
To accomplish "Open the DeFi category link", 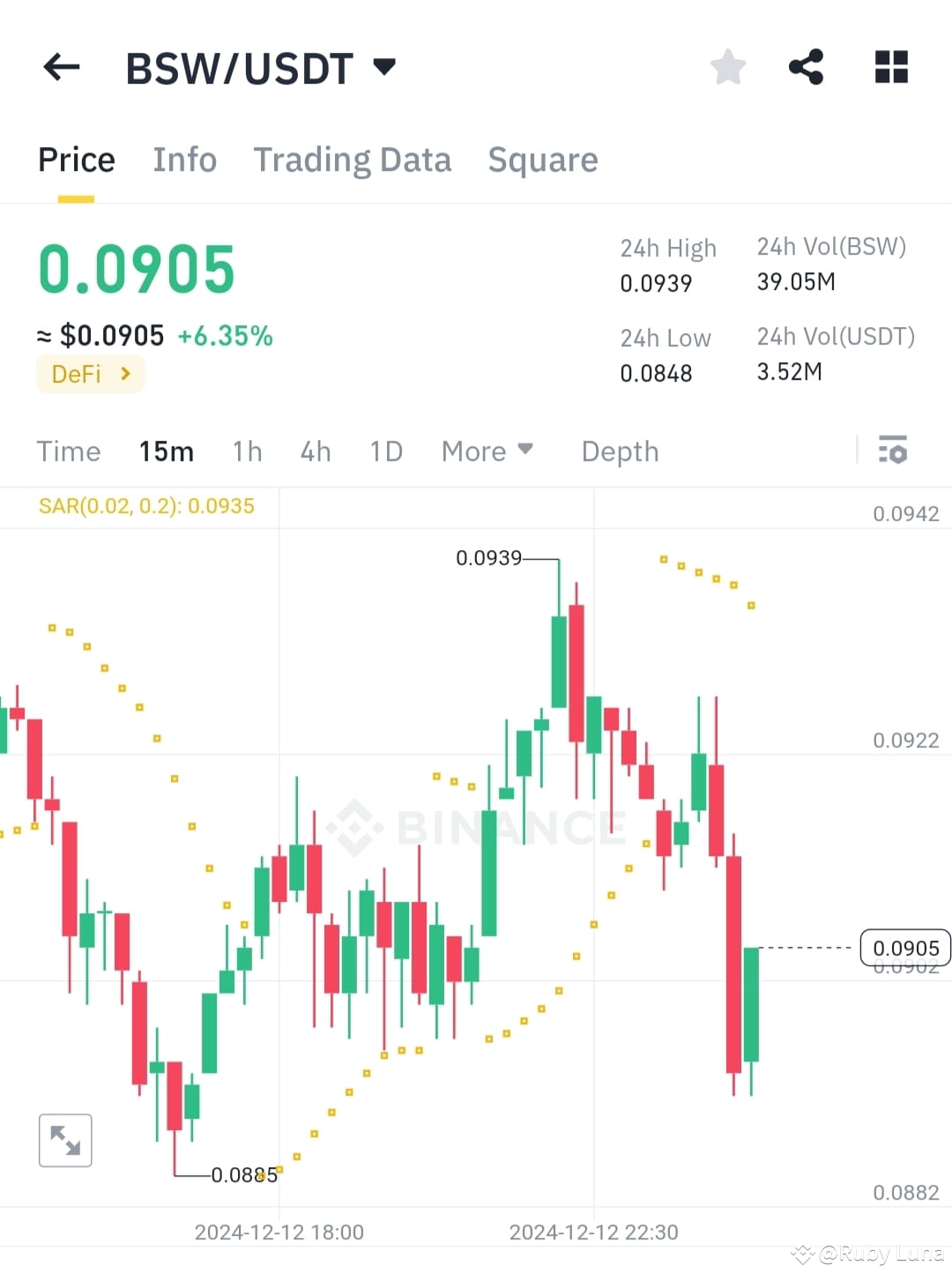I will click(x=89, y=374).
